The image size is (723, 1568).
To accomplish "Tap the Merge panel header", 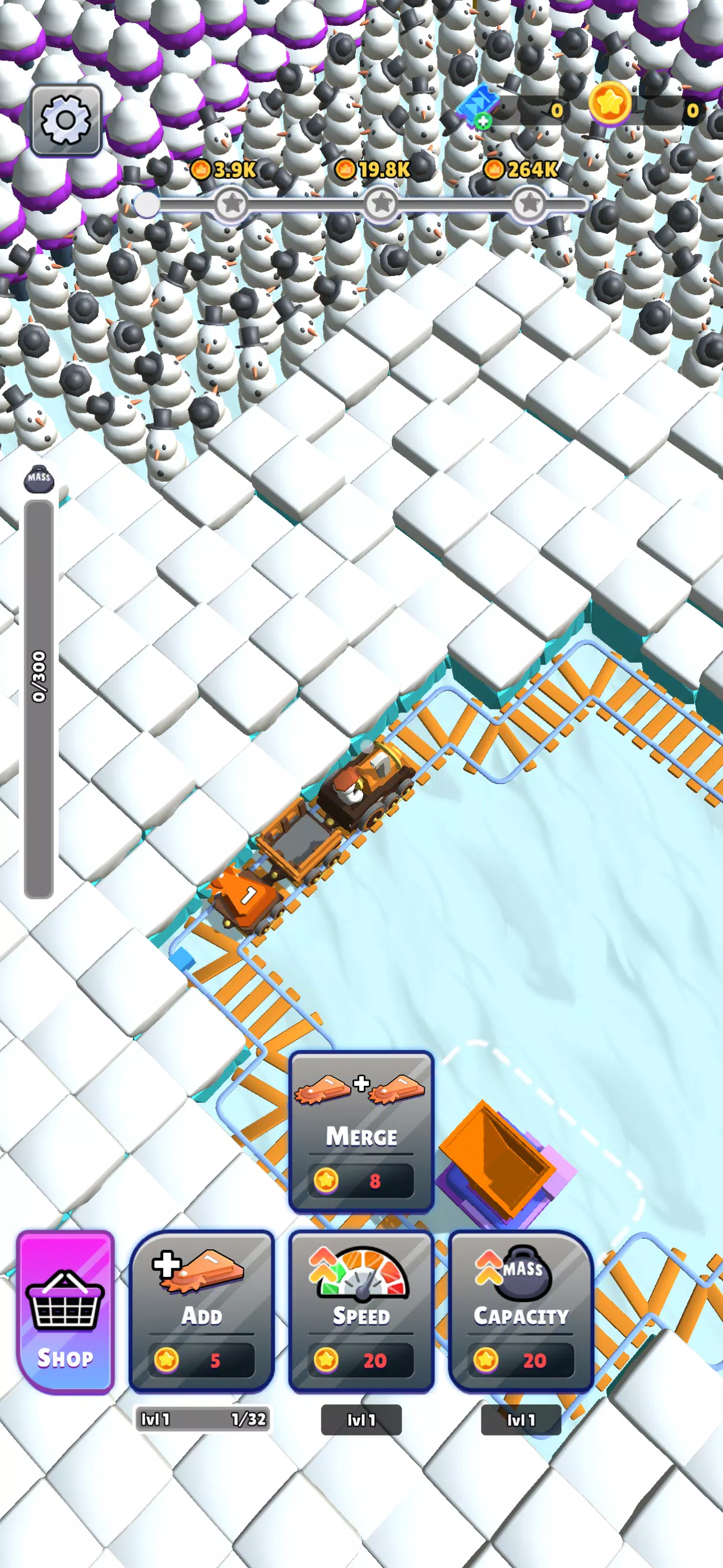I will (x=361, y=1136).
